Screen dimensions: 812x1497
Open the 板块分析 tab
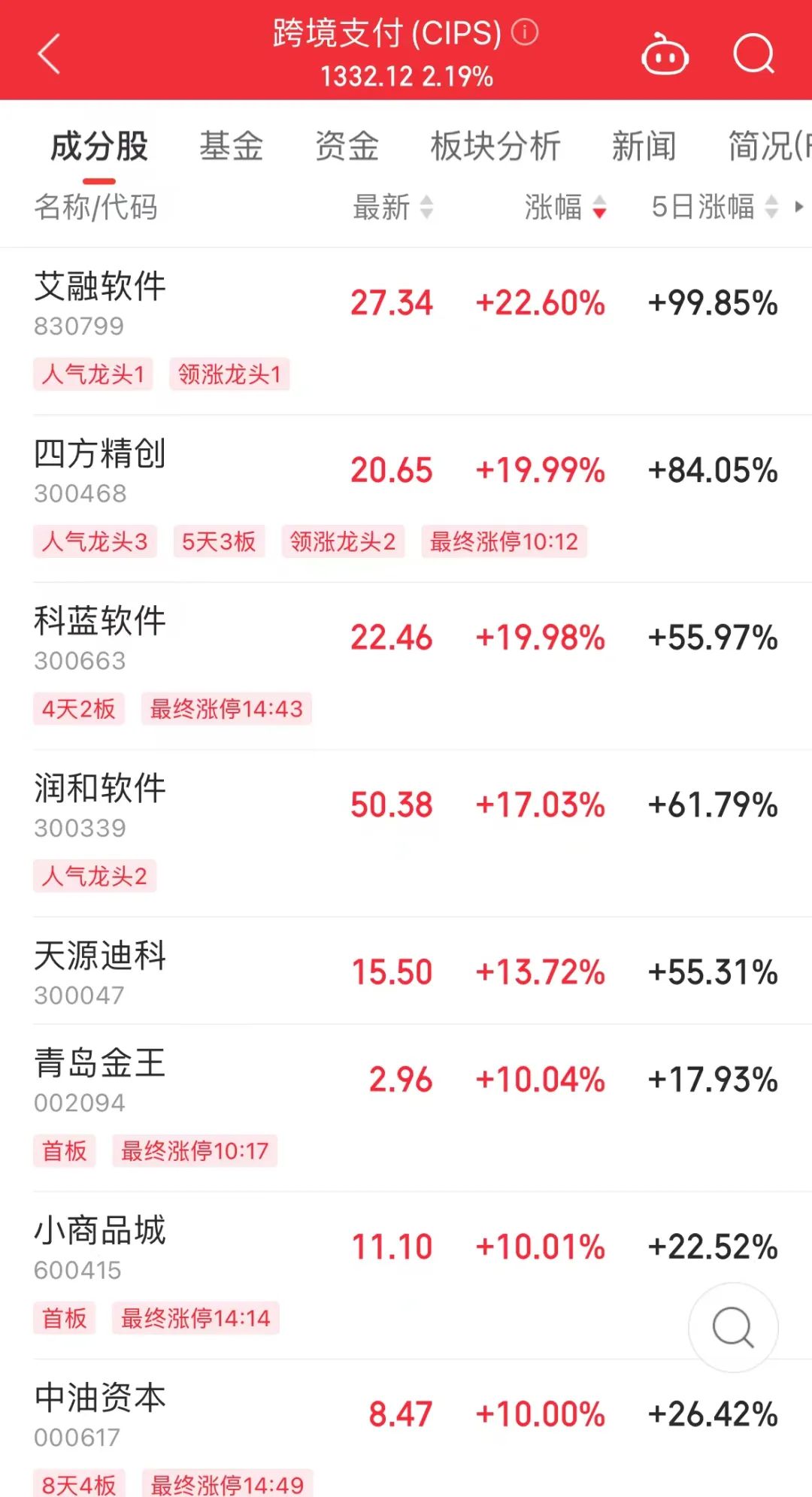tap(495, 146)
